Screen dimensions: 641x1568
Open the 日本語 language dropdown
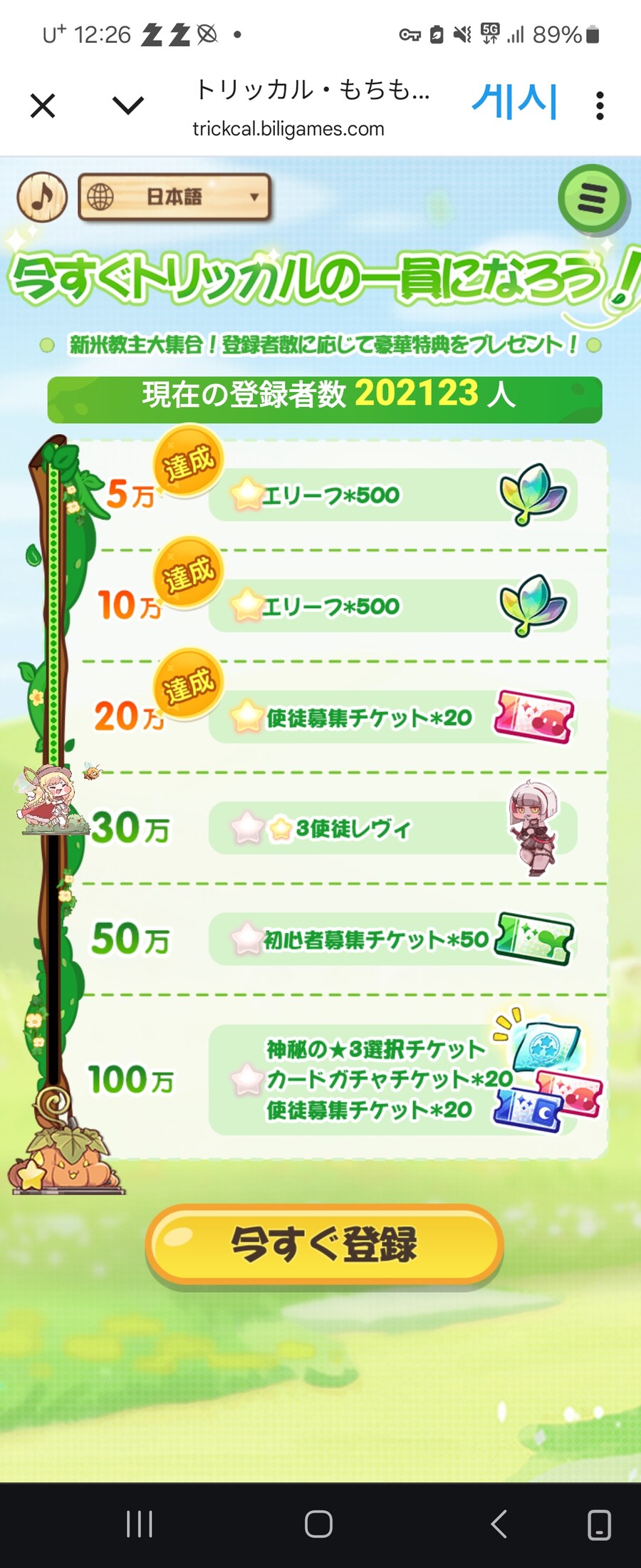174,197
